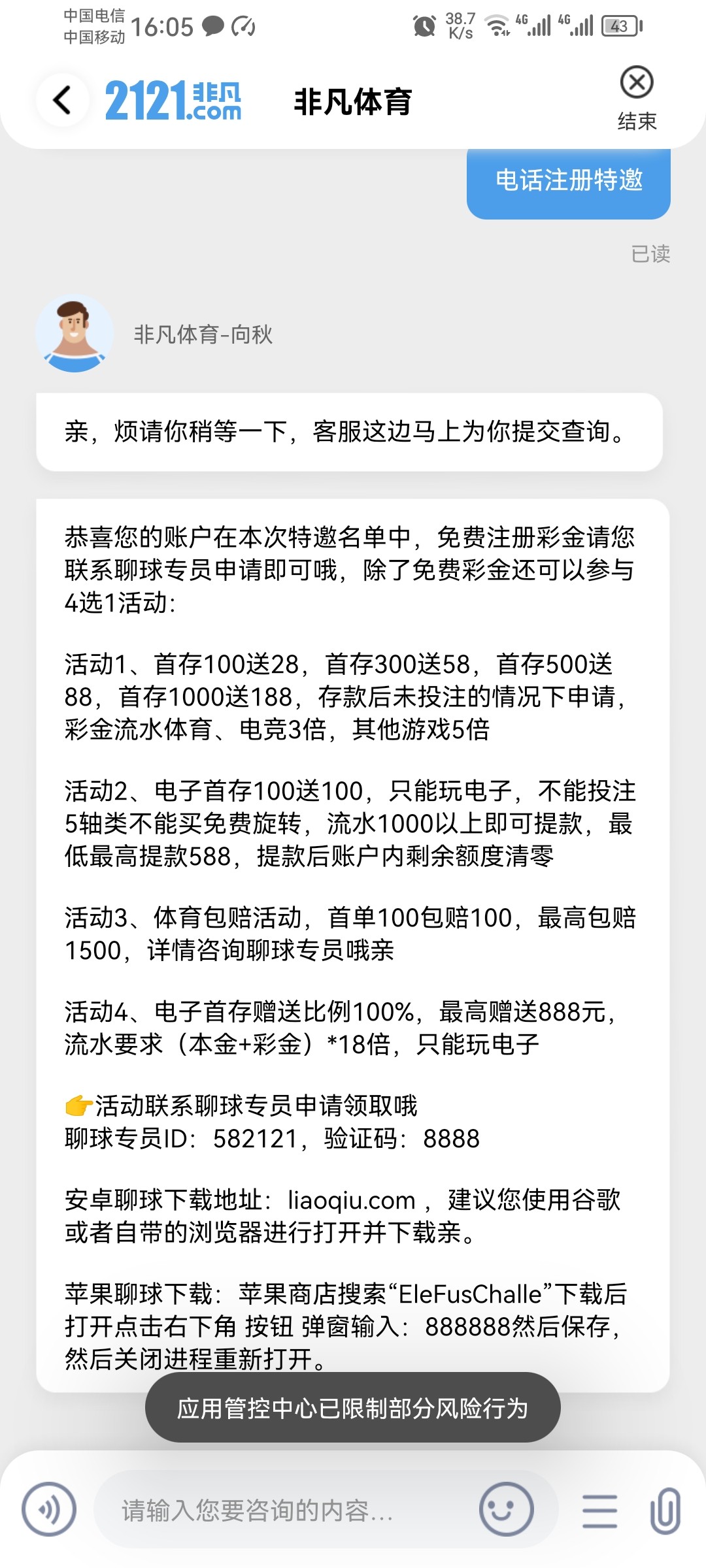Go back using the arrow
This screenshot has width=706, height=1568.
[62, 100]
